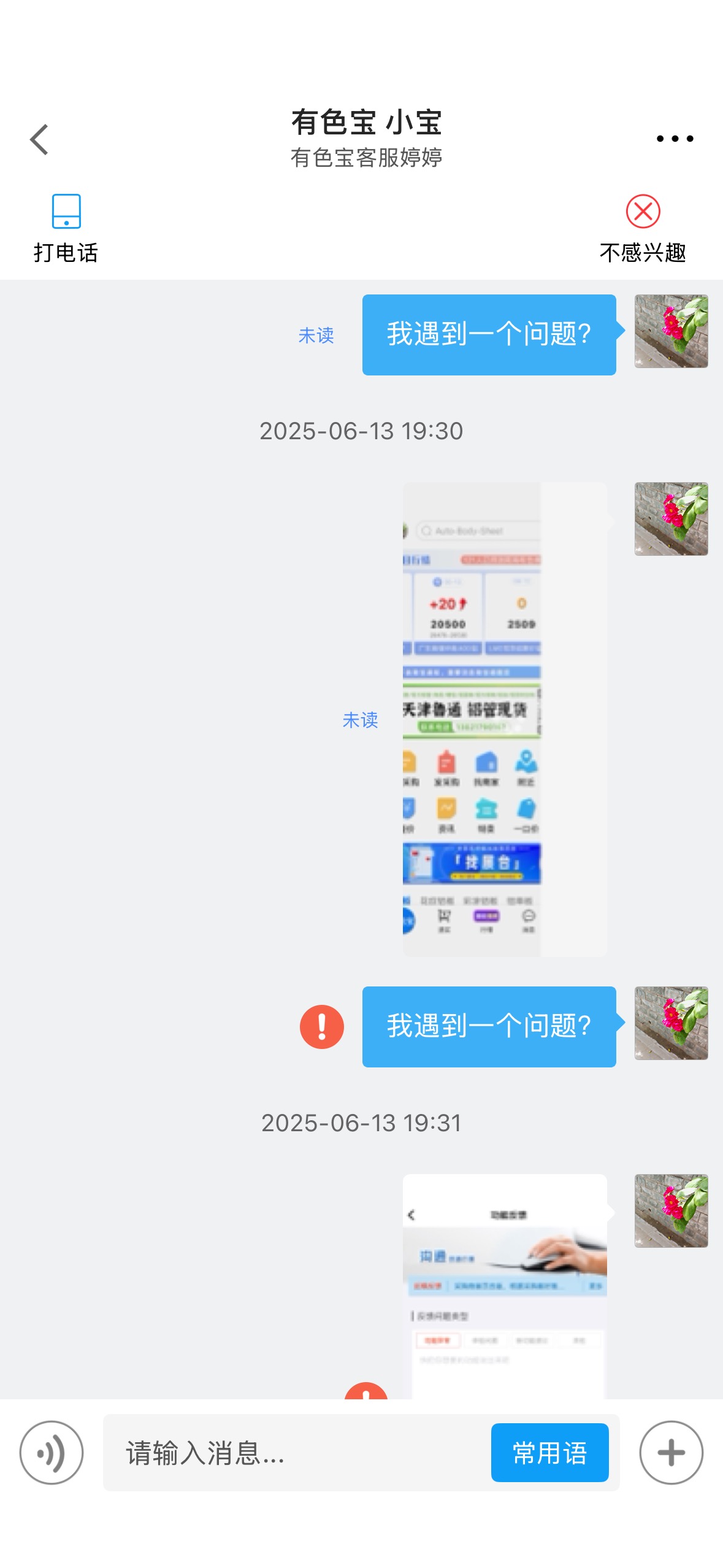
Task: Go back using the header arrow
Action: click(39, 140)
